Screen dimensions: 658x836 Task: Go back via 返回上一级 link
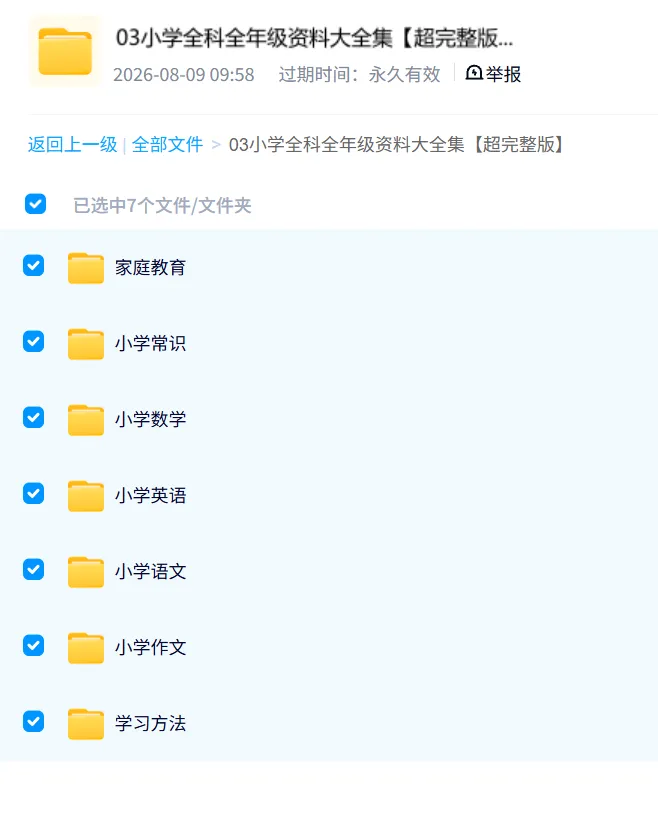[x=73, y=144]
